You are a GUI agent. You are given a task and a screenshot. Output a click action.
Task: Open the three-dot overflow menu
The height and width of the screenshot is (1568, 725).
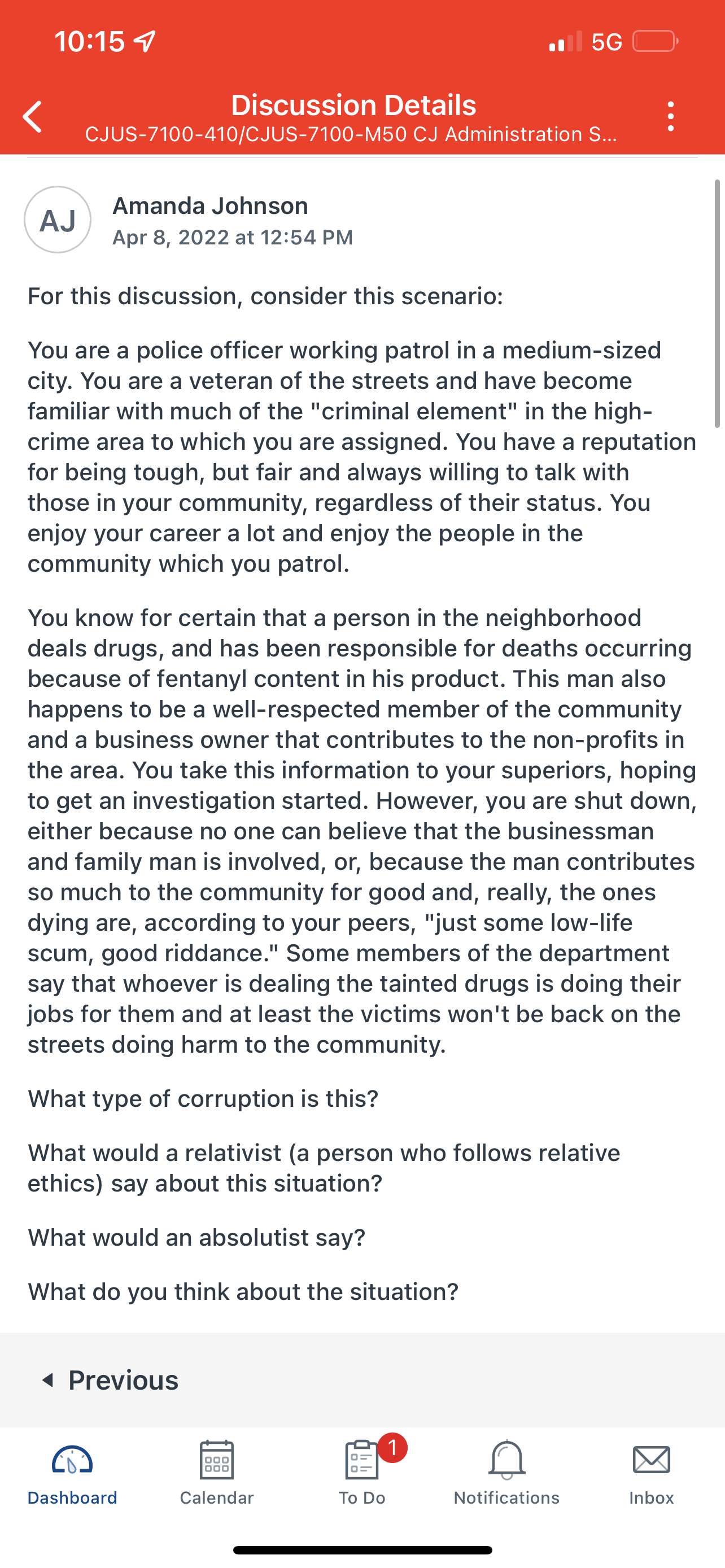coord(670,116)
